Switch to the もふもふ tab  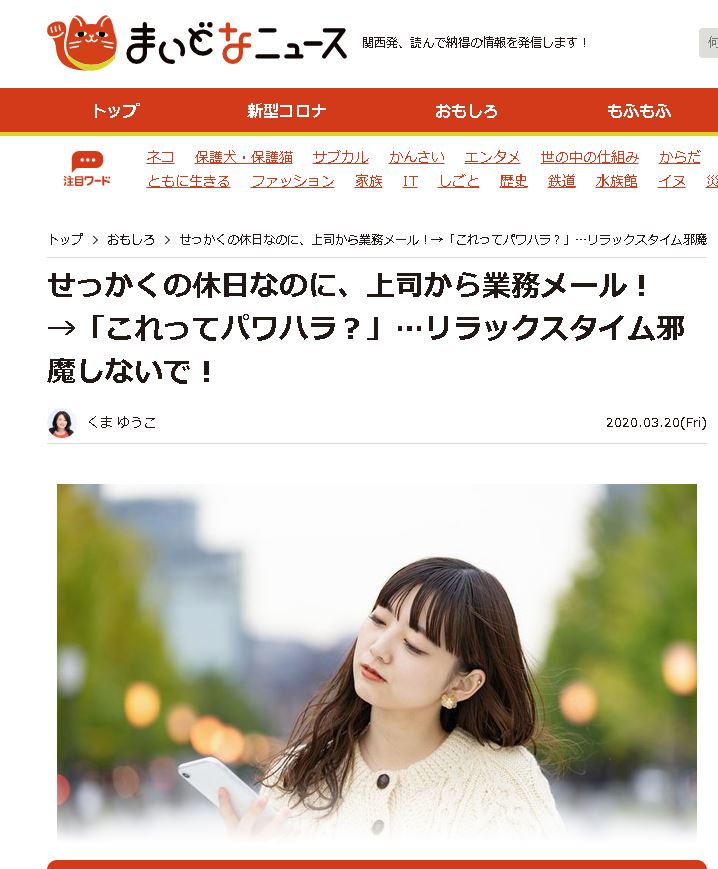639,111
